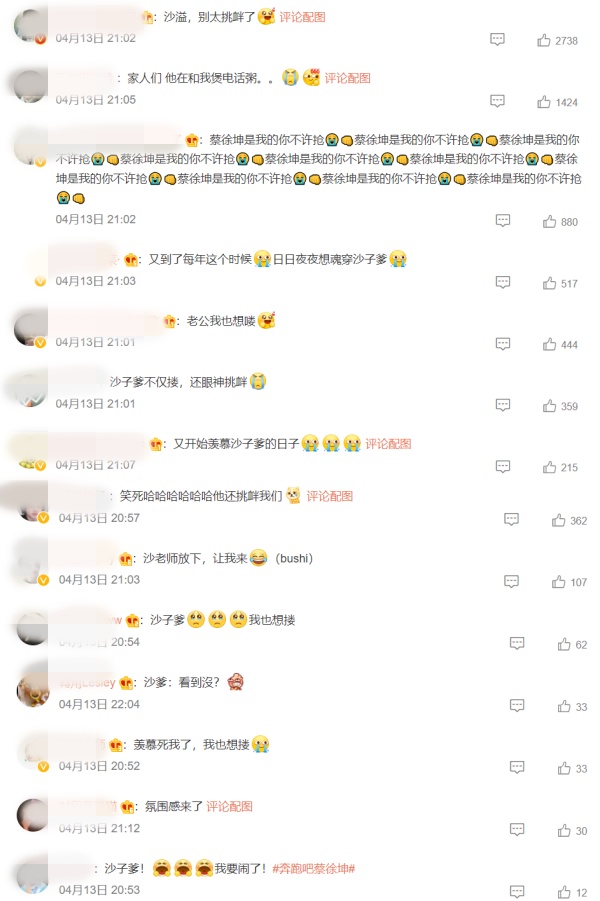
Task: Like the comment "笑死哈哈哈哈哈他还挑衅我们"
Action: click(x=558, y=520)
